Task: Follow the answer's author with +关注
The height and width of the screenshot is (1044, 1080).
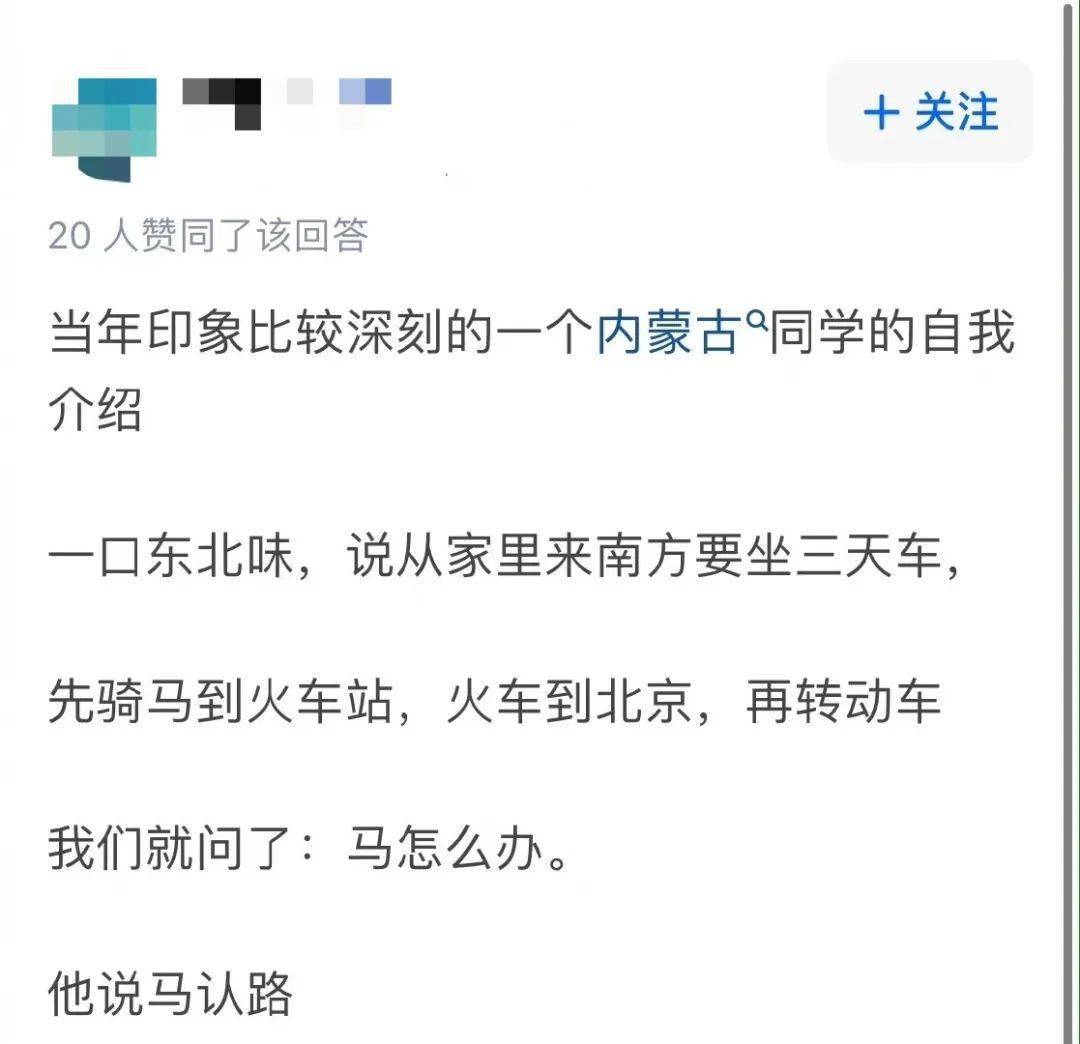Action: [x=929, y=112]
